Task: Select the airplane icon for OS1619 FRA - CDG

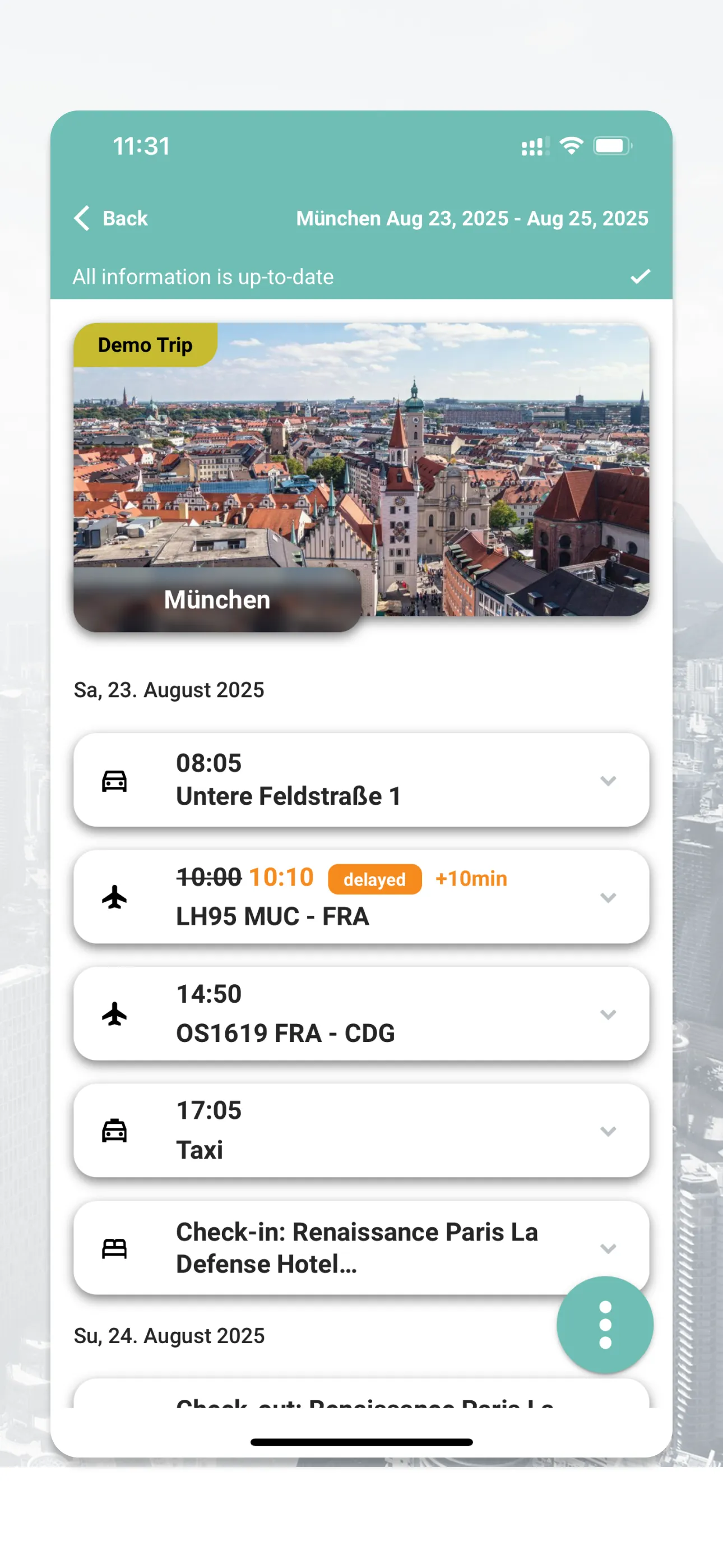Action: click(x=117, y=1012)
